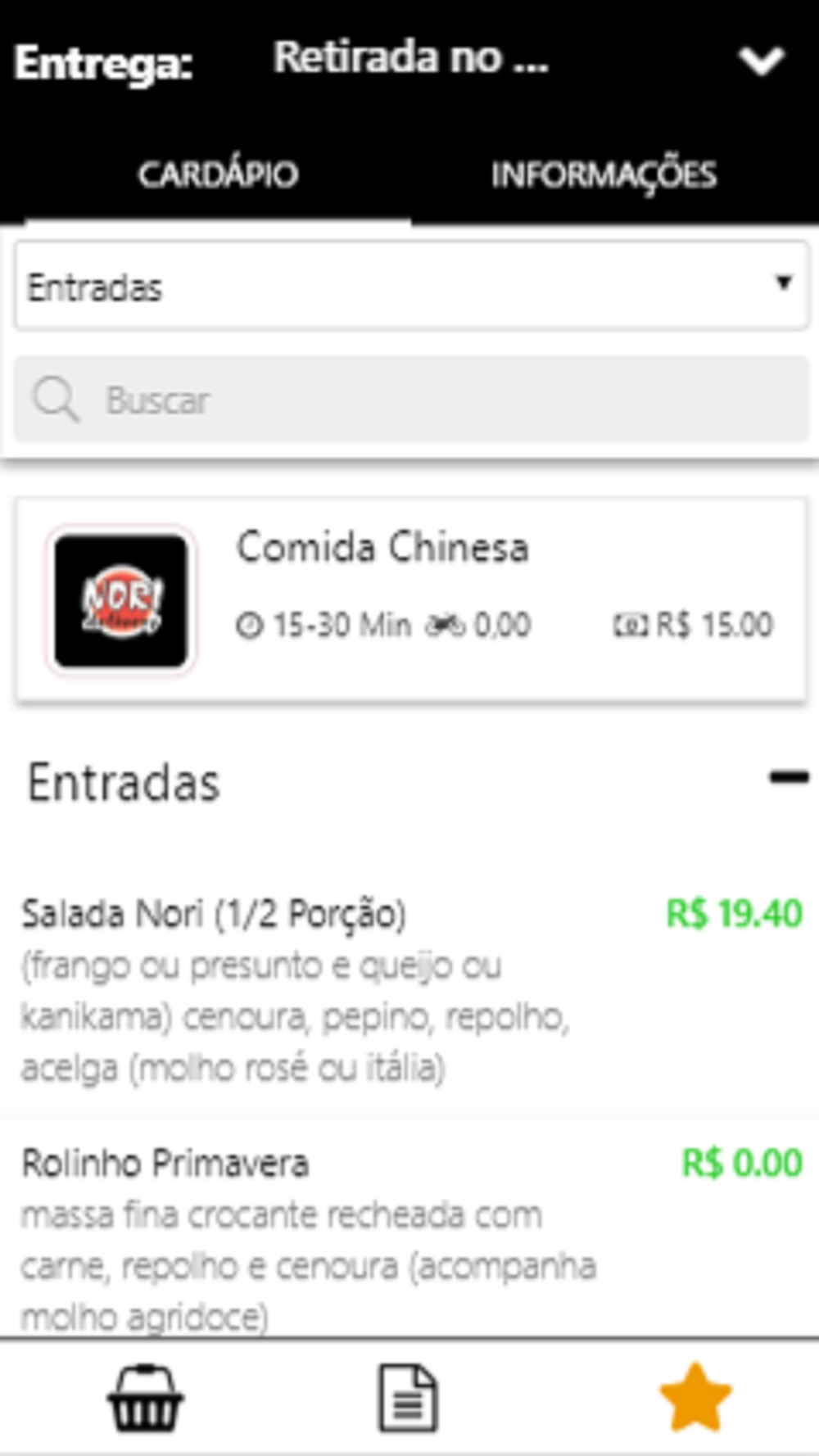
Task: Open the shopping basket
Action: click(145, 1399)
